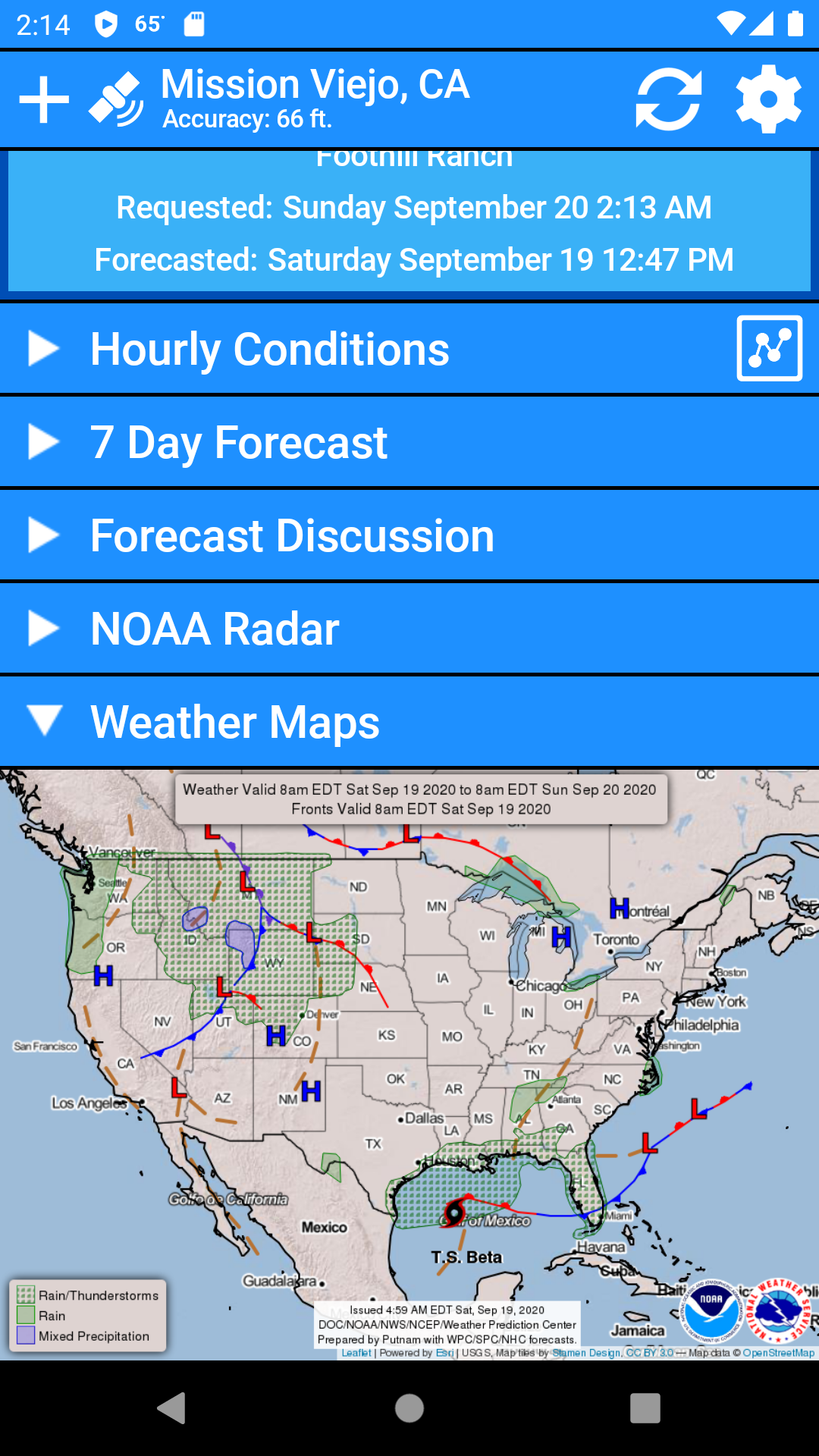Screen dimensions: 819x1456
Task: Tap the GPS satellite location icon
Action: [x=116, y=99]
